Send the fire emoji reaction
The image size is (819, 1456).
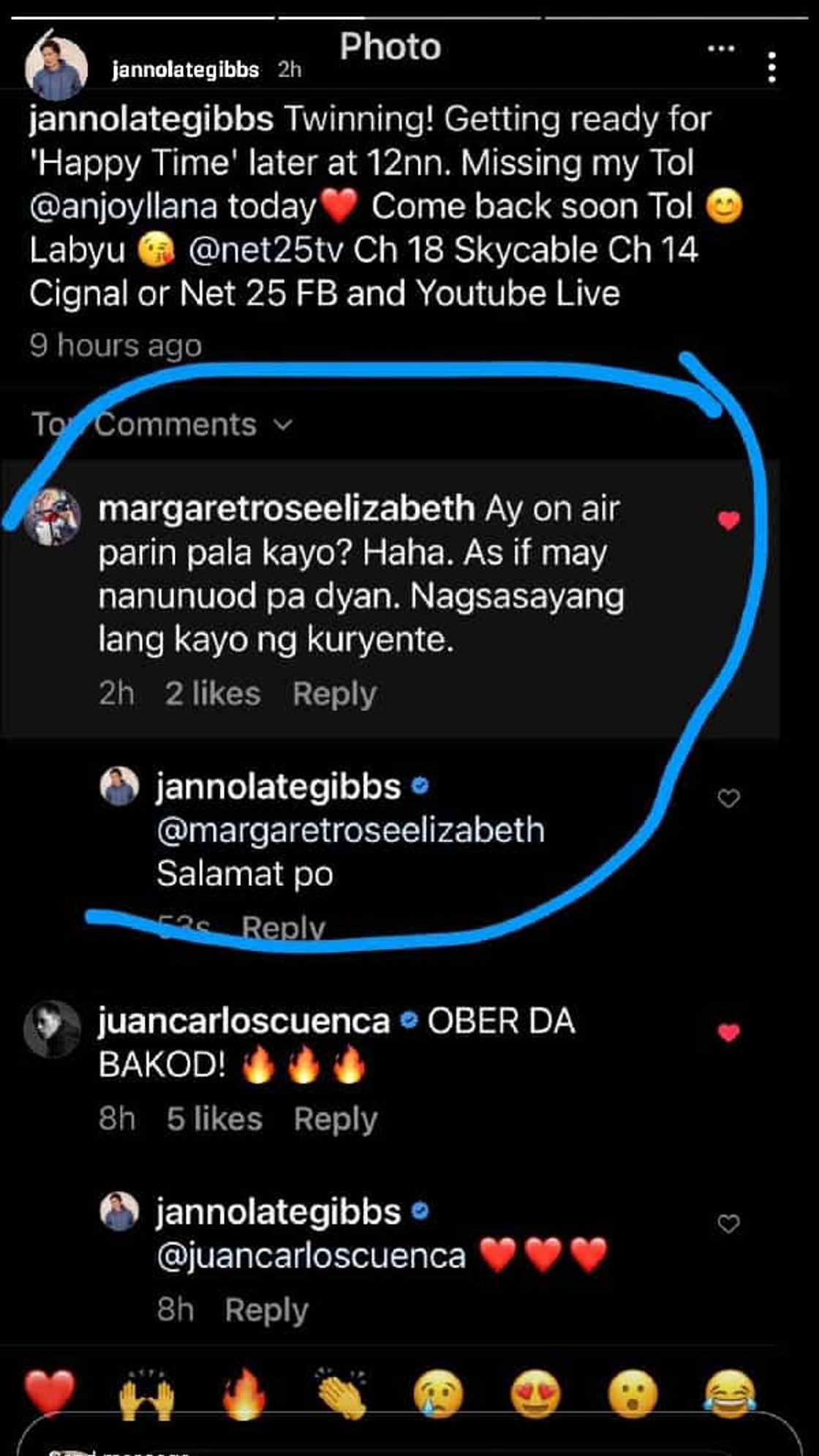(244, 1394)
